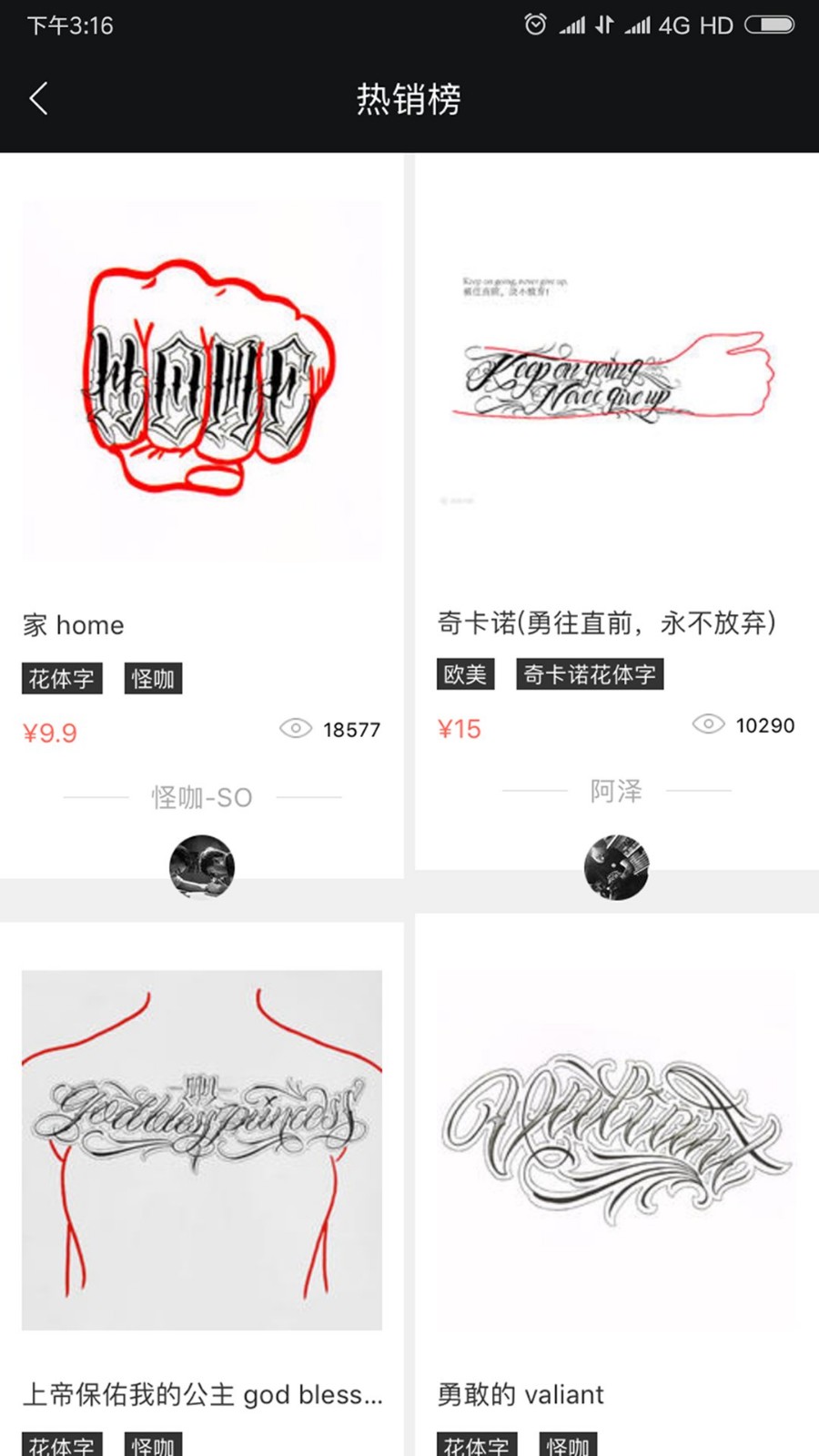The width and height of the screenshot is (819, 1456).
Task: Select the 怪咖 tag under 家 home
Action: tap(153, 678)
